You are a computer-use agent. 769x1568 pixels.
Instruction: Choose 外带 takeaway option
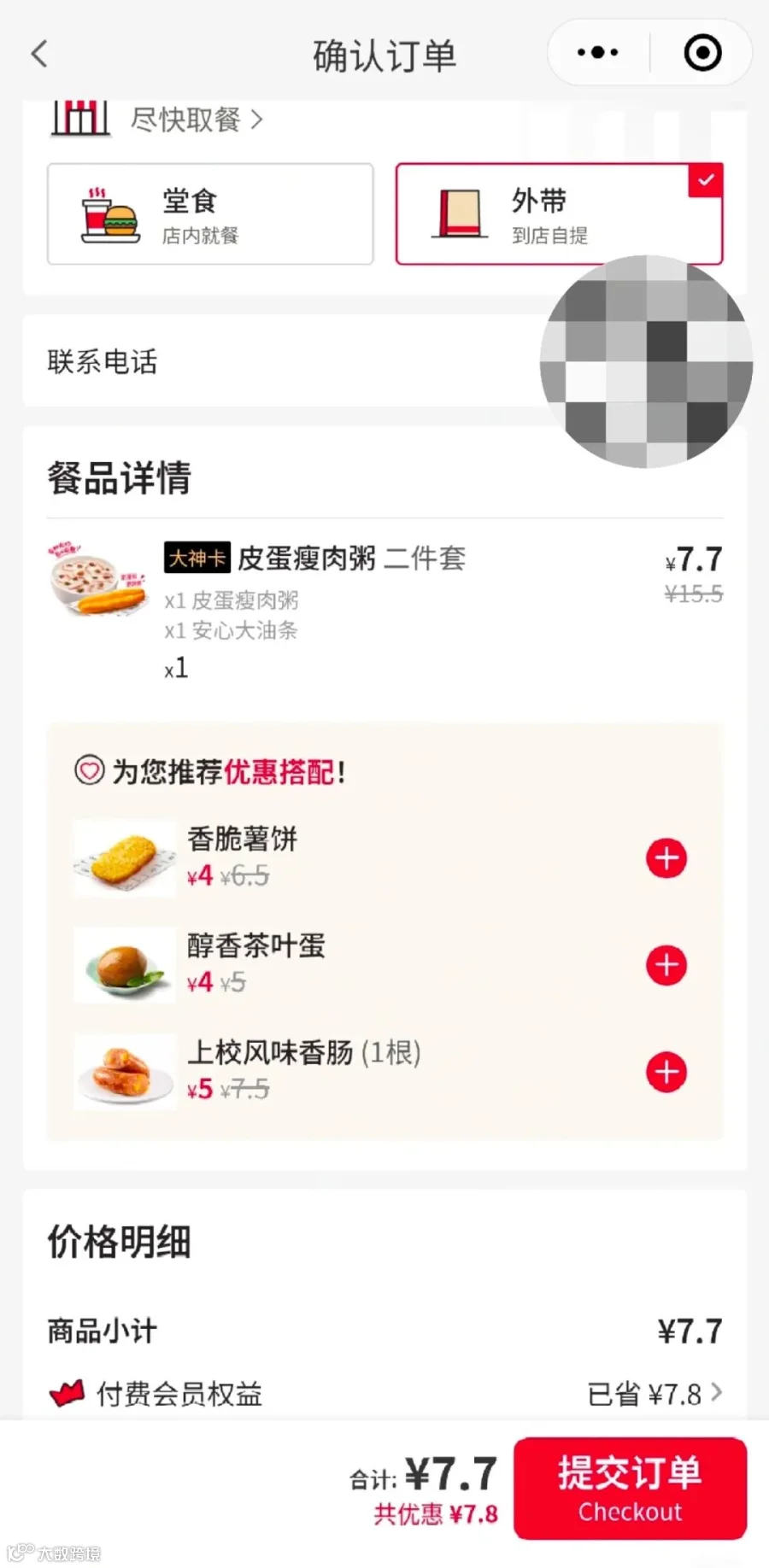[559, 214]
